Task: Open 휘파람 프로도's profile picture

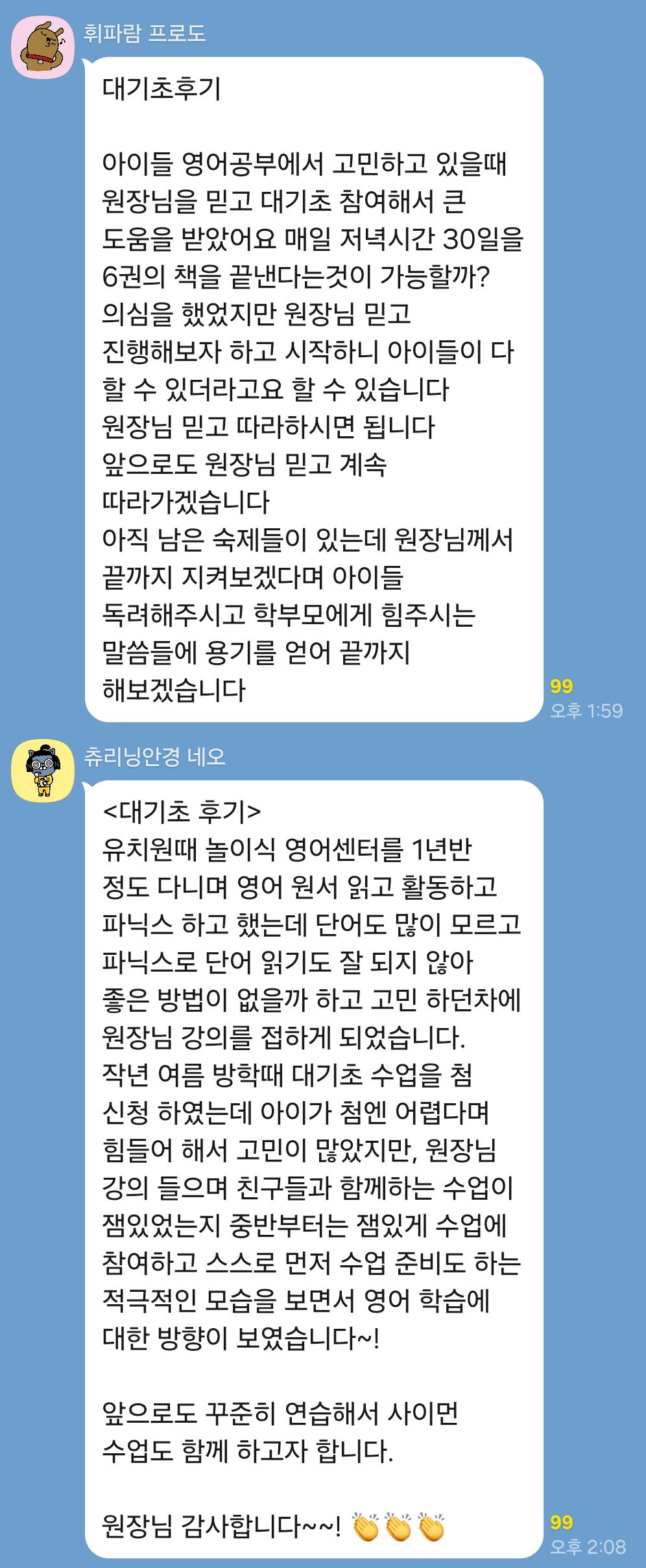Action: 43,47
